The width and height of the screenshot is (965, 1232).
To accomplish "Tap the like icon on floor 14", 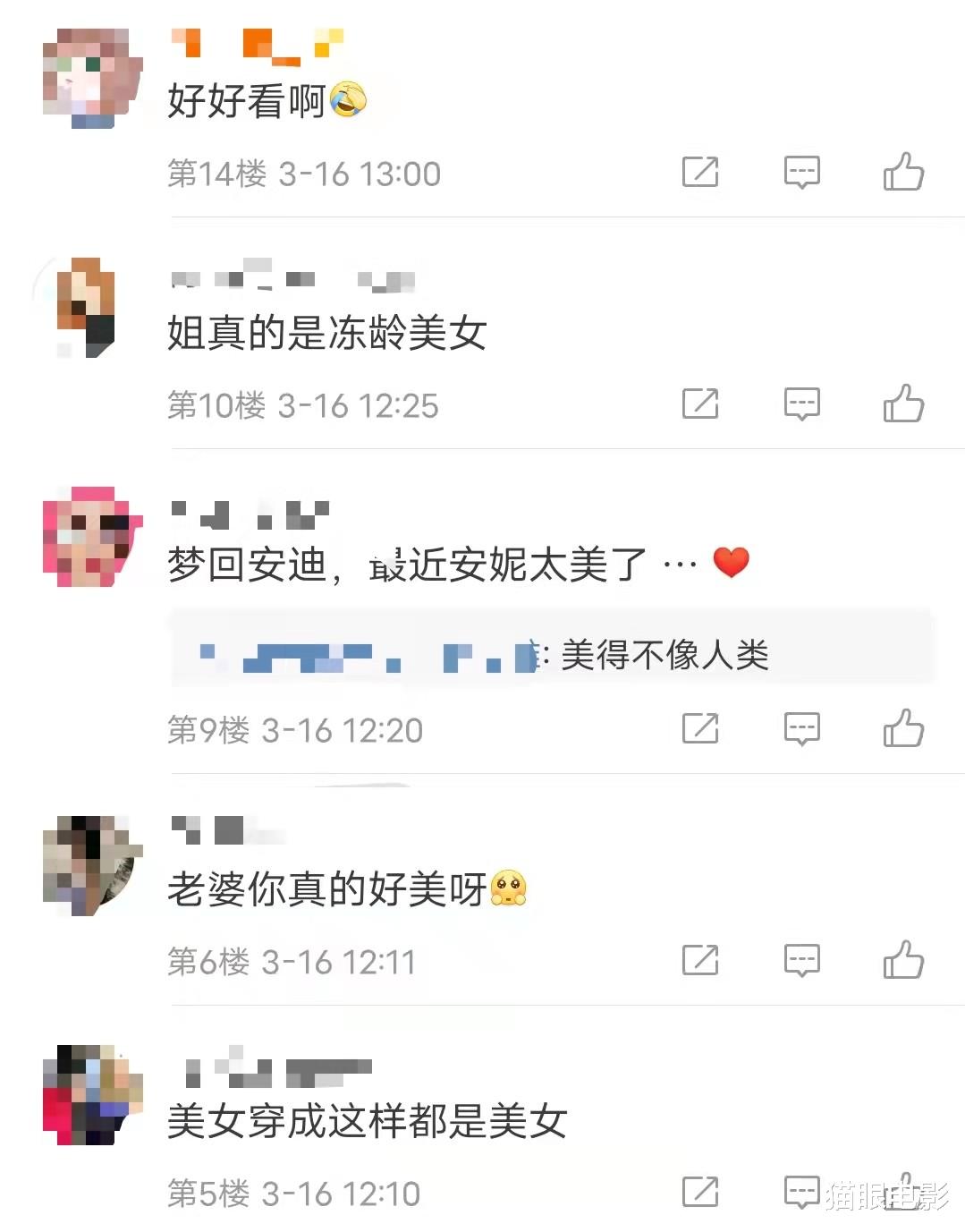I will pyautogui.click(x=907, y=172).
